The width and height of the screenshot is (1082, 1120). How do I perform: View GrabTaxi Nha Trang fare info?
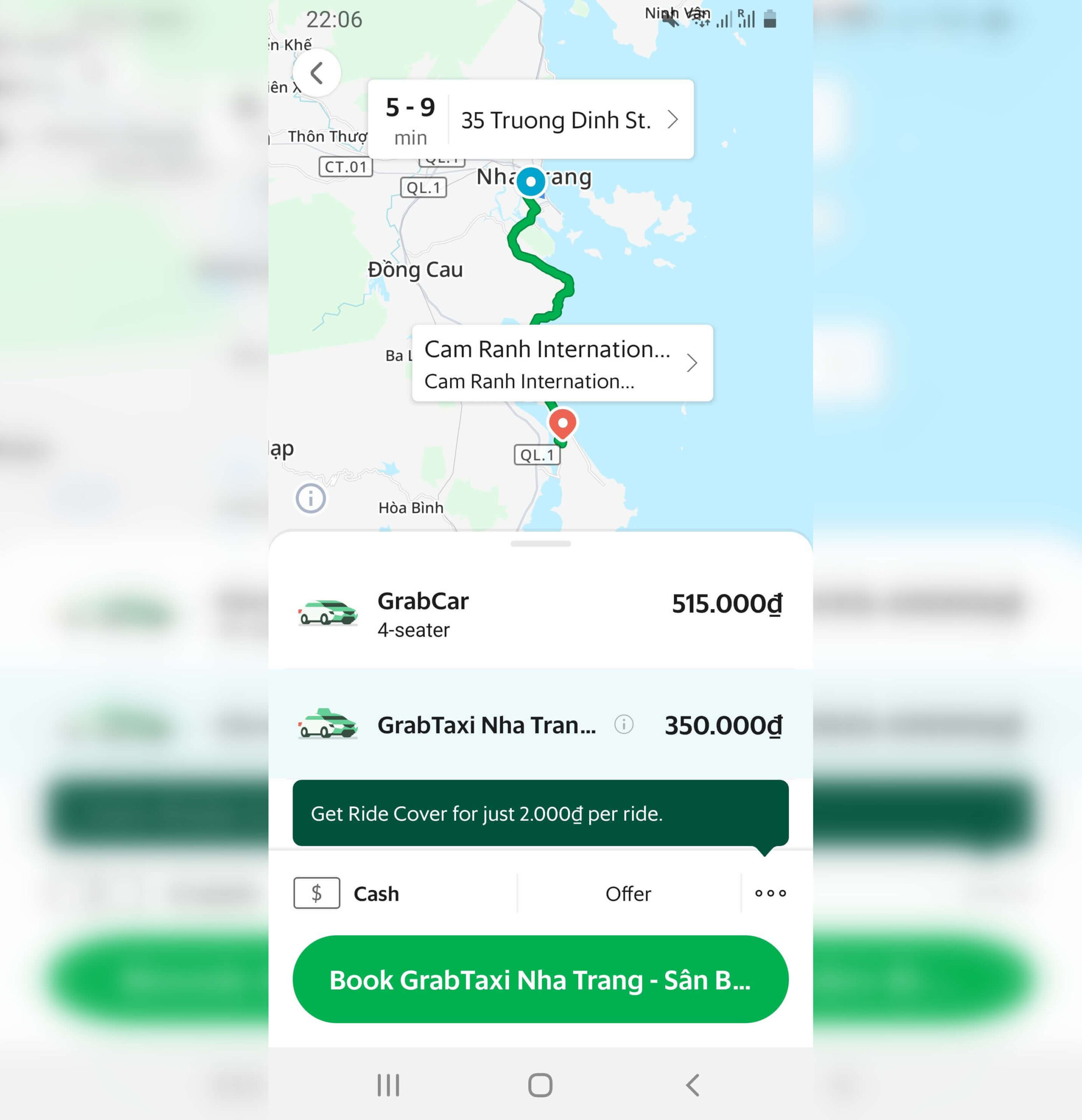(x=623, y=724)
